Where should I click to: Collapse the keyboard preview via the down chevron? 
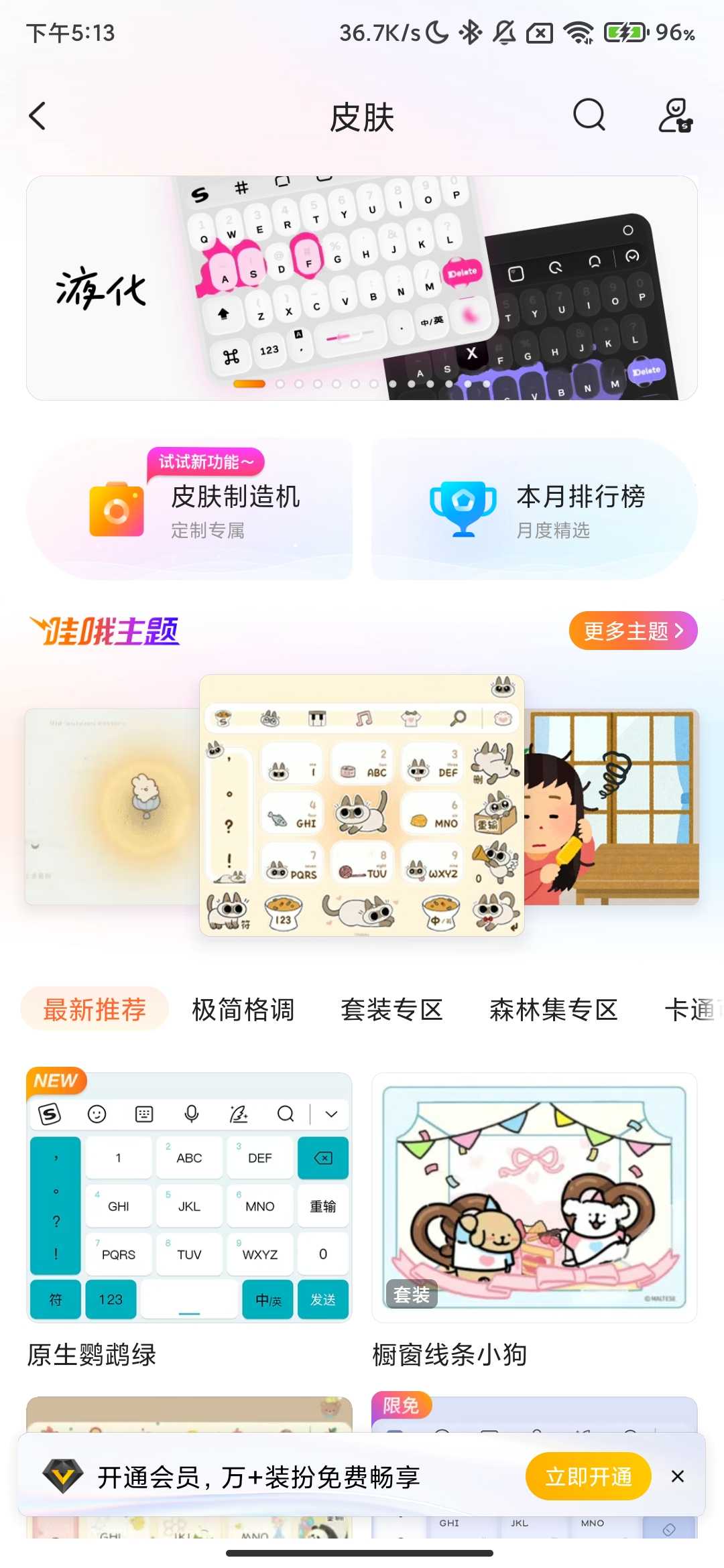click(x=330, y=1114)
